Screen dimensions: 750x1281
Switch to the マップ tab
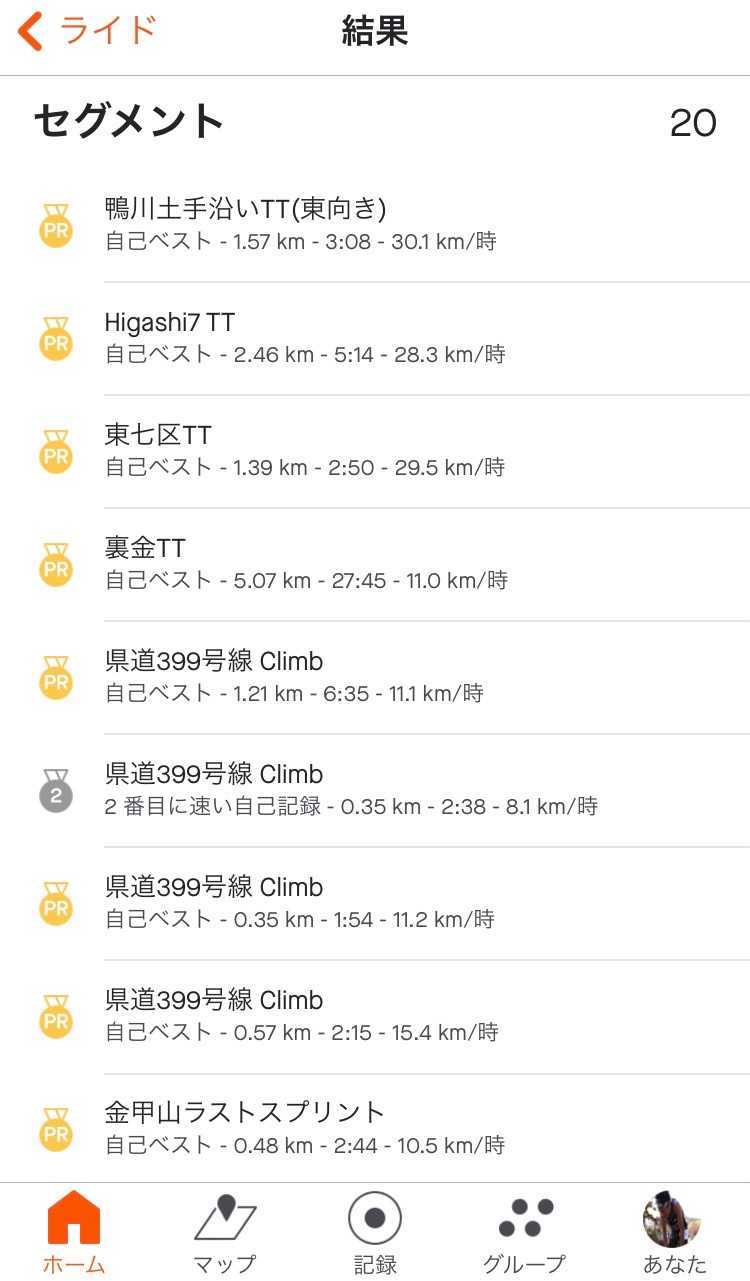click(x=225, y=1234)
